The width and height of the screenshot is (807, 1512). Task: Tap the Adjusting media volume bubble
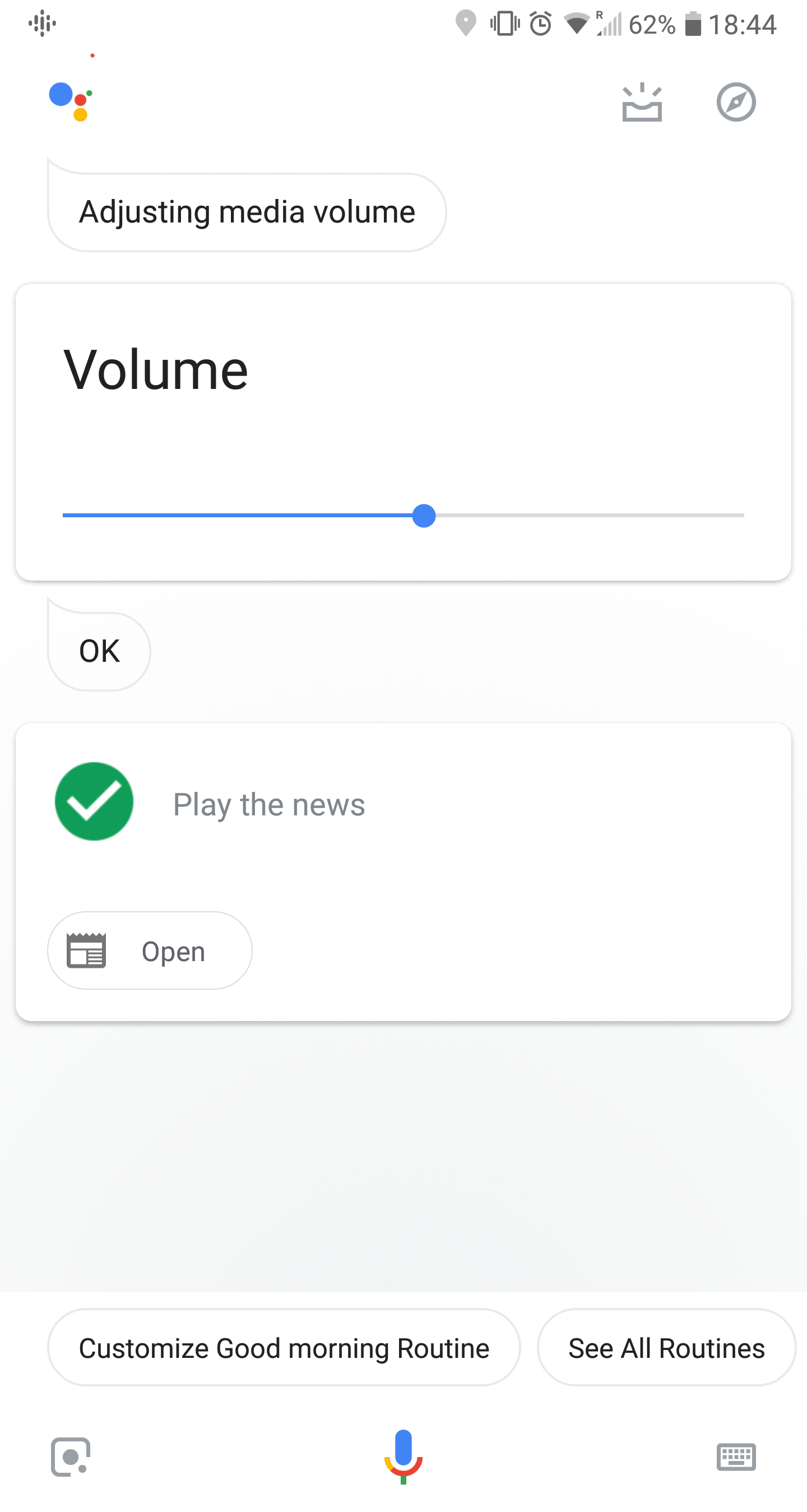click(247, 212)
